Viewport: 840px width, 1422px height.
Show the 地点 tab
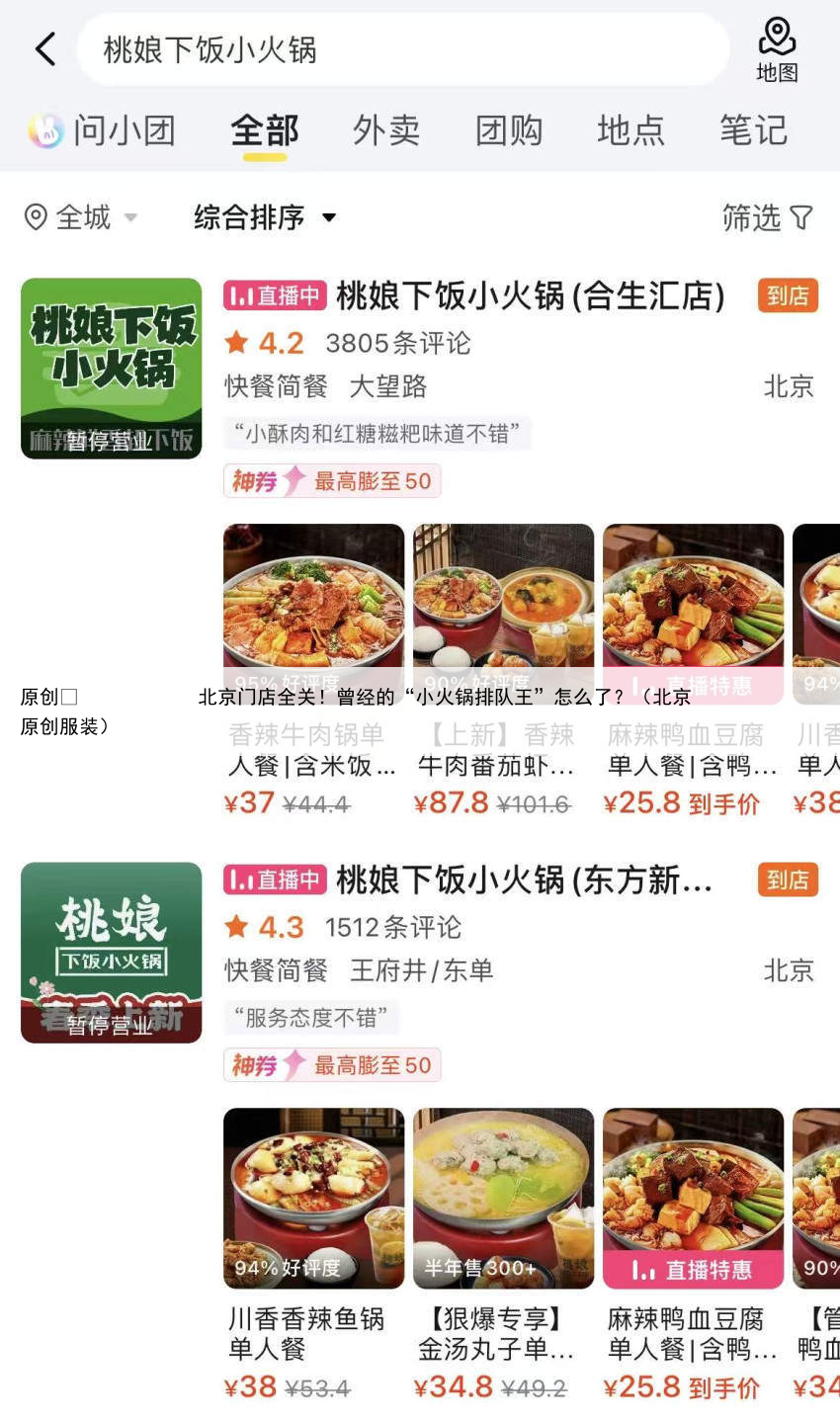point(630,130)
